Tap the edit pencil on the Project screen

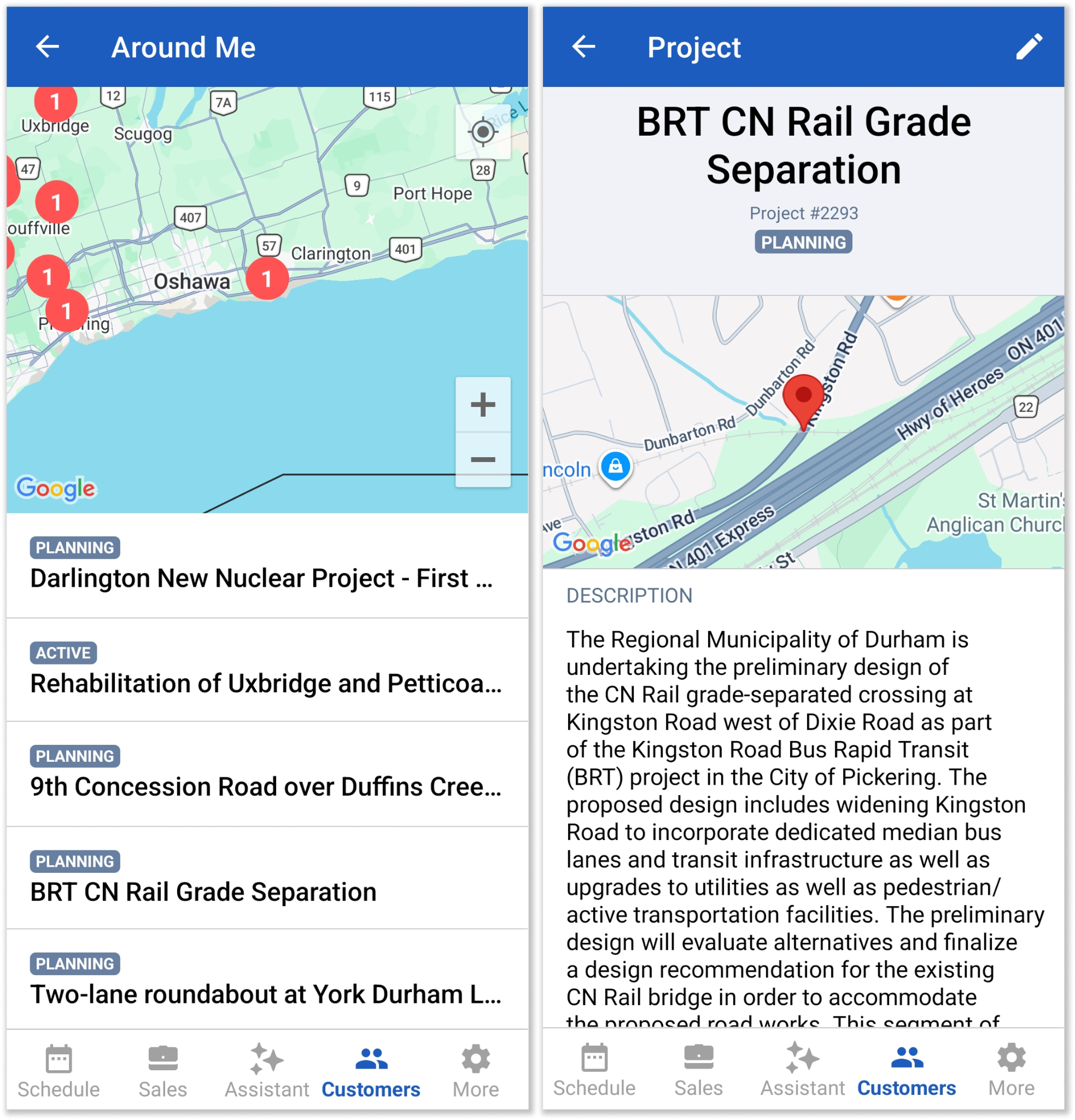point(1028,47)
